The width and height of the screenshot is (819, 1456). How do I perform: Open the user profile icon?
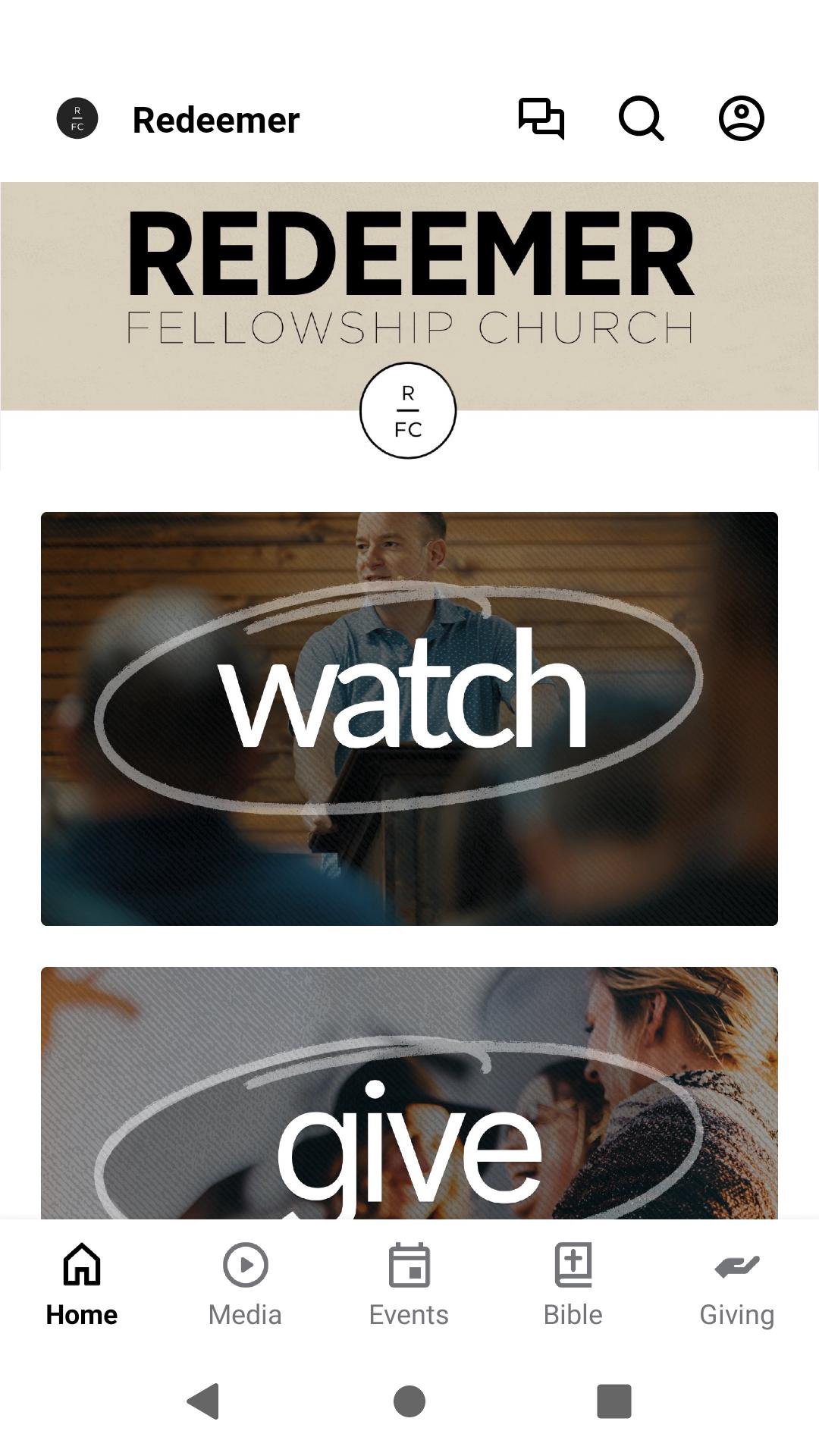[x=741, y=119]
